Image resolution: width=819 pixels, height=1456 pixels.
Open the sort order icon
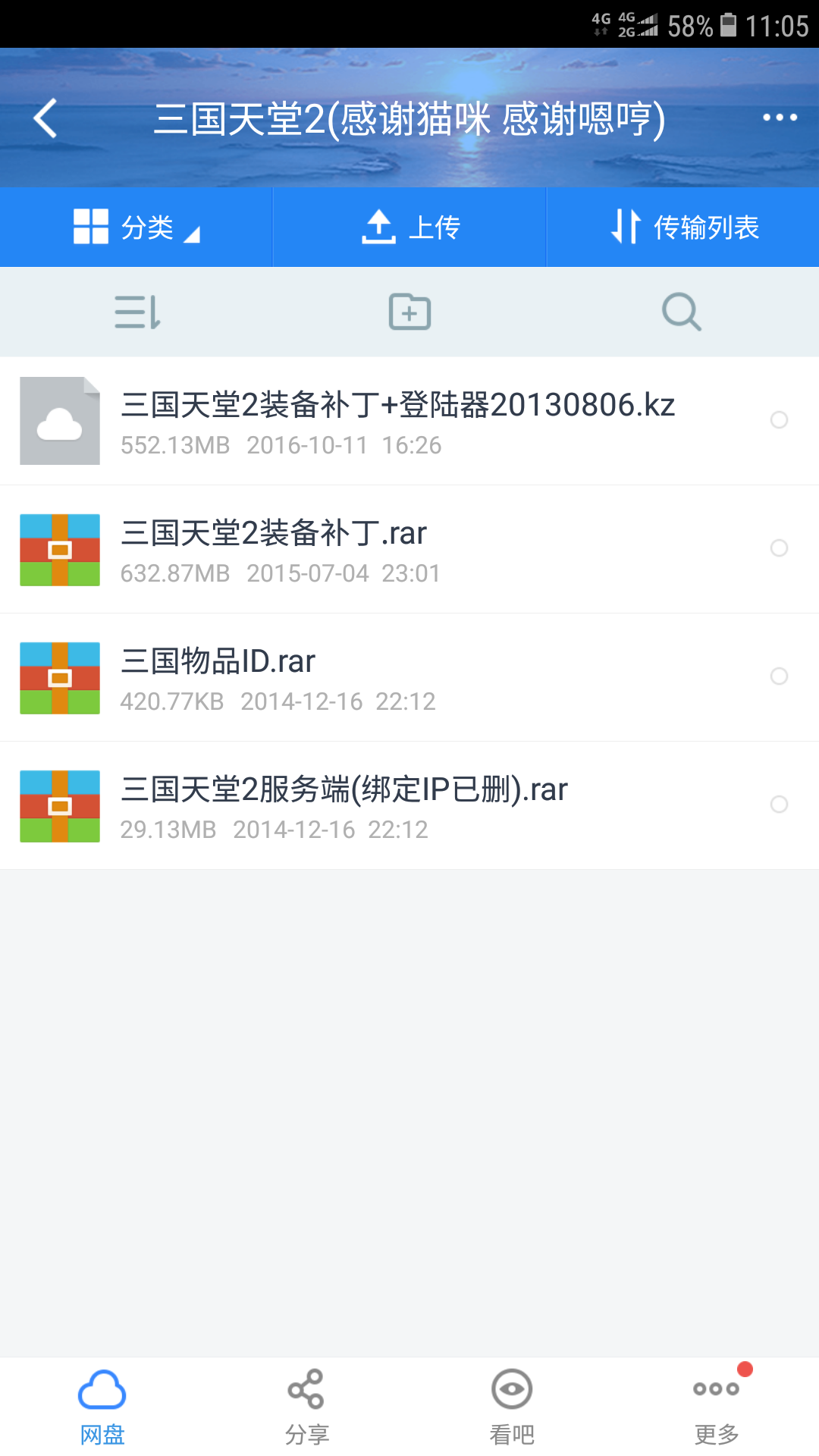coord(137,312)
